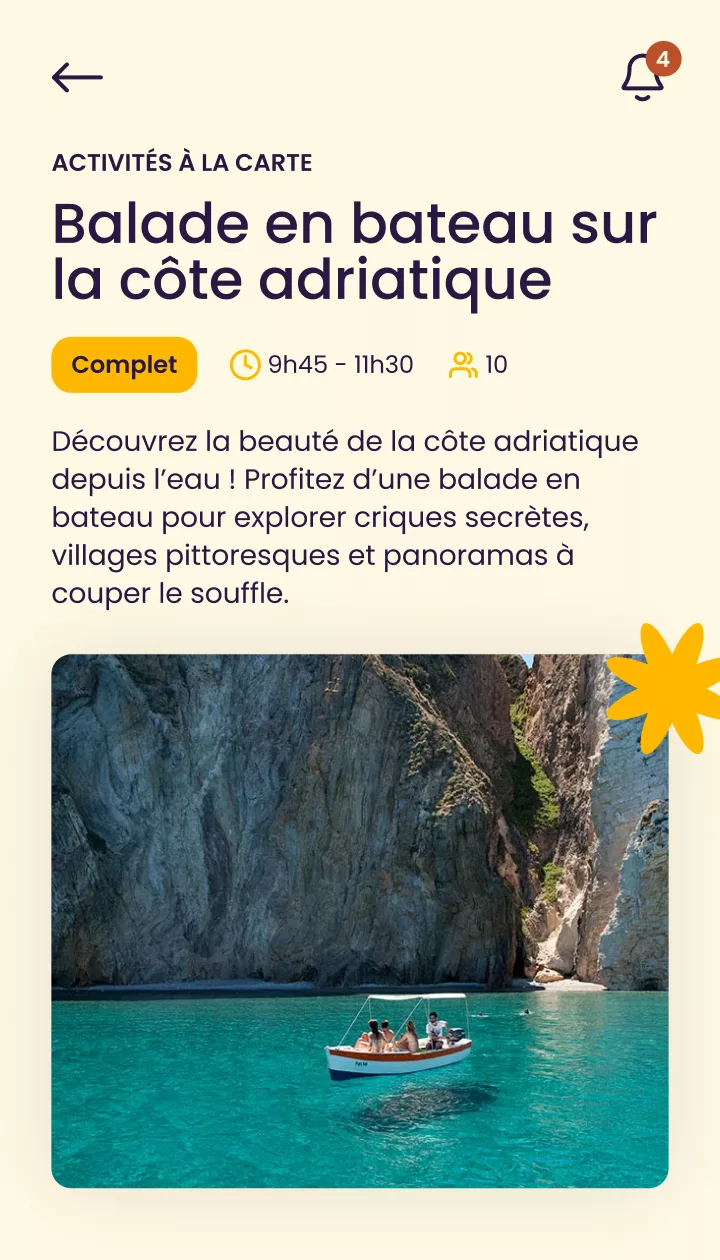Go back with the arrow icon

[x=77, y=77]
